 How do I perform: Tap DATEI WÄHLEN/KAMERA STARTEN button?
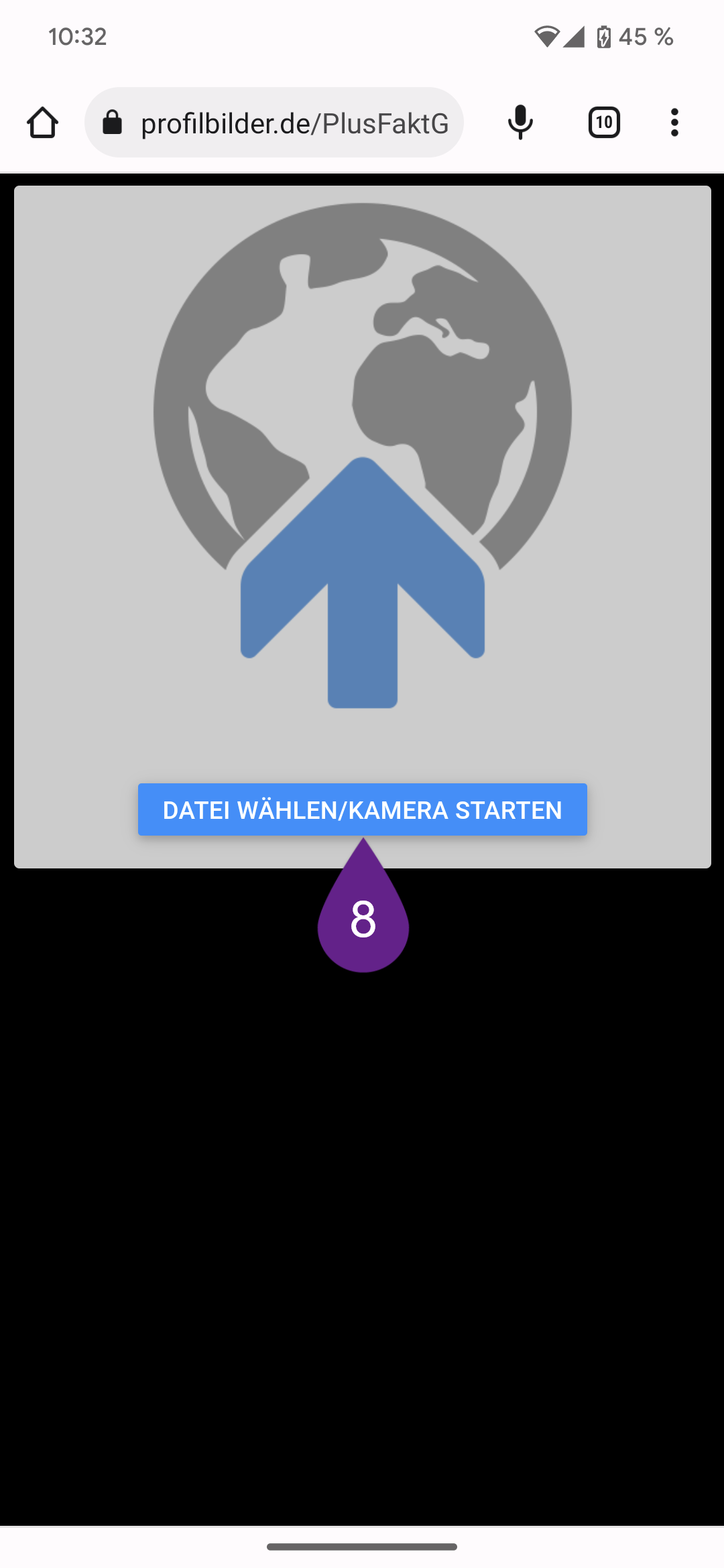362,809
